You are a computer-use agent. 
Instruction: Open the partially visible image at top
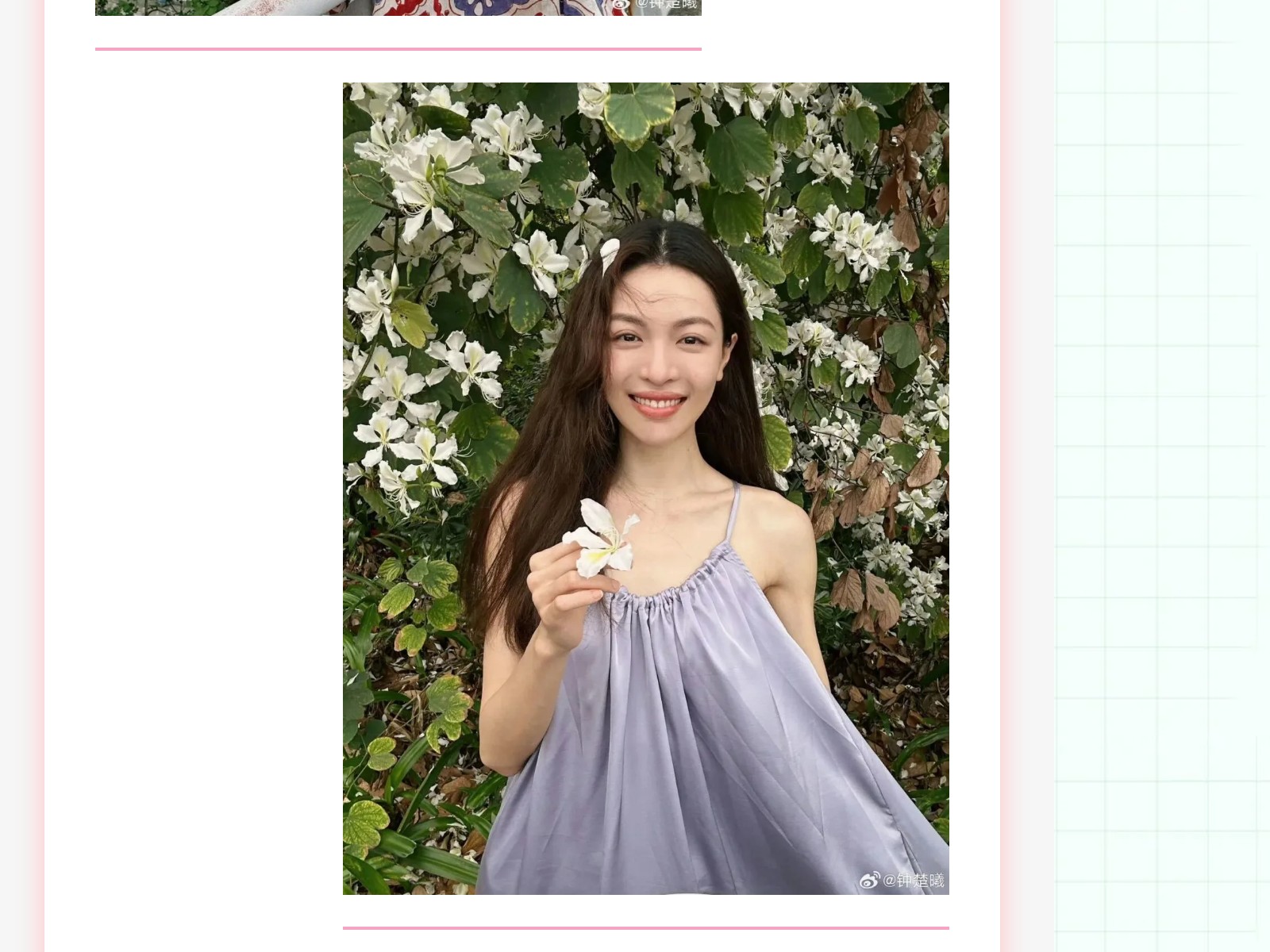click(x=398, y=7)
